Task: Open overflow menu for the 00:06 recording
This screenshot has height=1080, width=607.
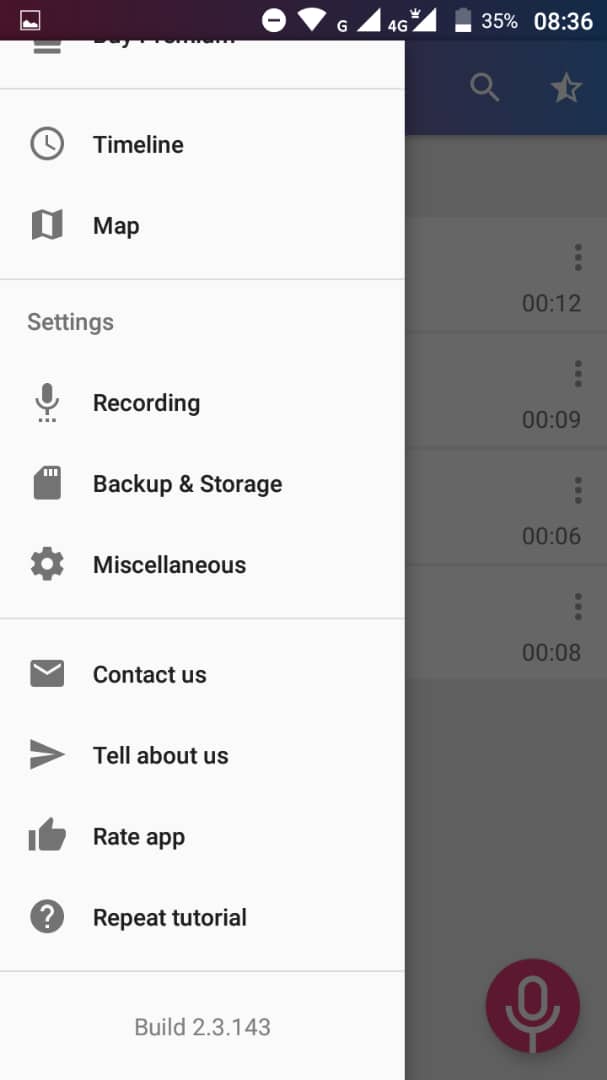Action: pyautogui.click(x=578, y=490)
